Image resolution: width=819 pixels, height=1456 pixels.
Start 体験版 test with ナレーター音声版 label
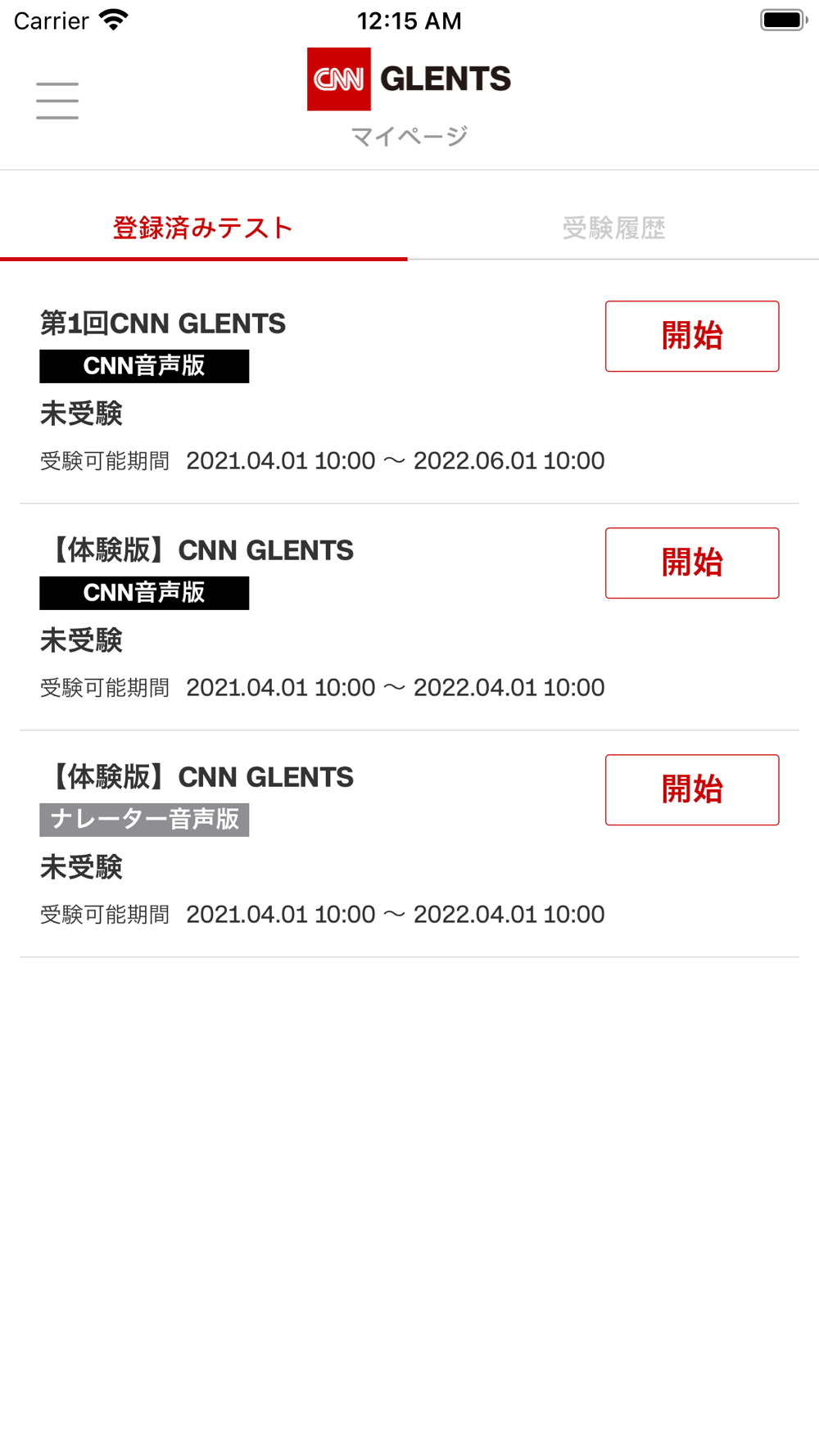coord(692,789)
